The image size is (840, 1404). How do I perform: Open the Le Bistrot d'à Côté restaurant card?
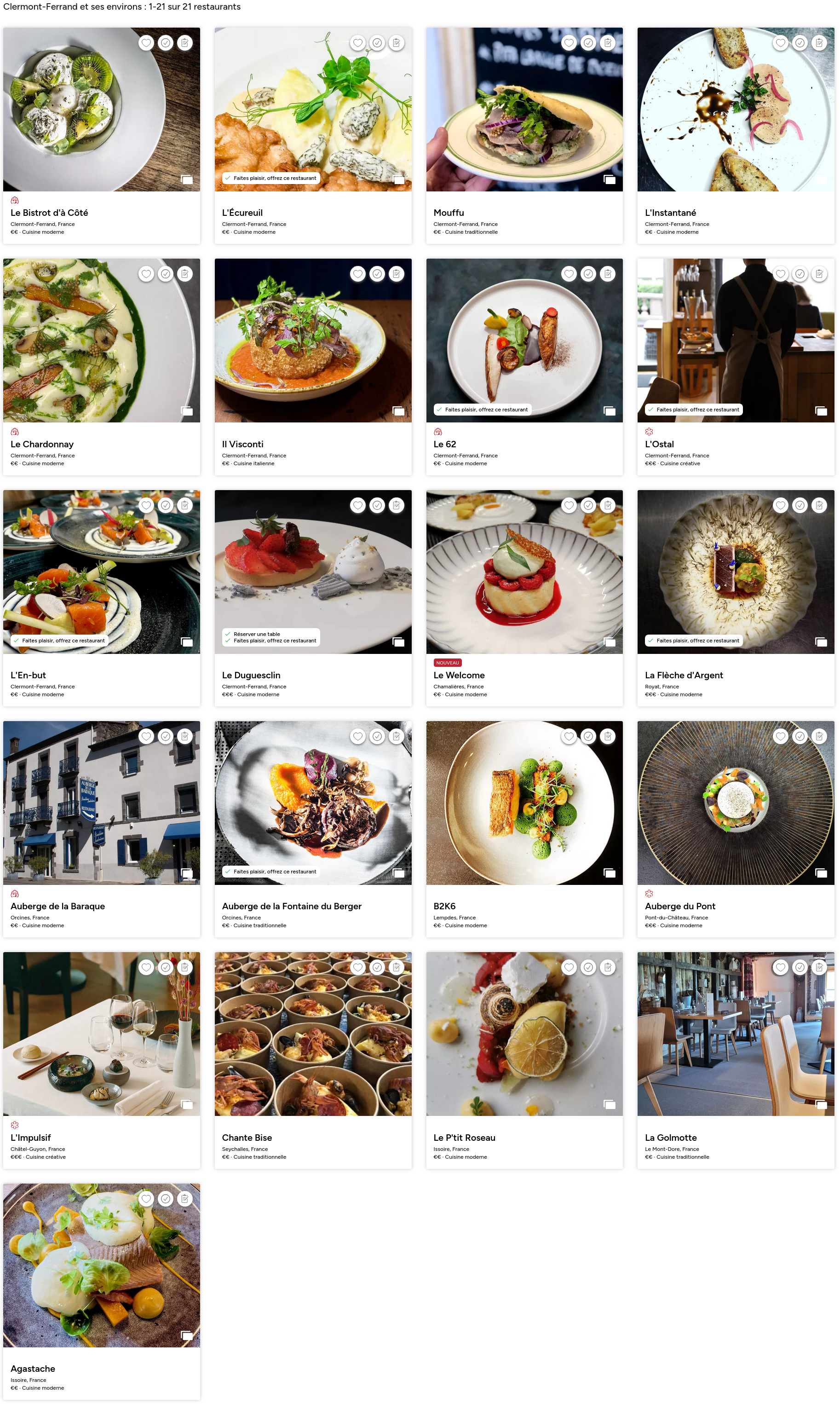click(49, 213)
